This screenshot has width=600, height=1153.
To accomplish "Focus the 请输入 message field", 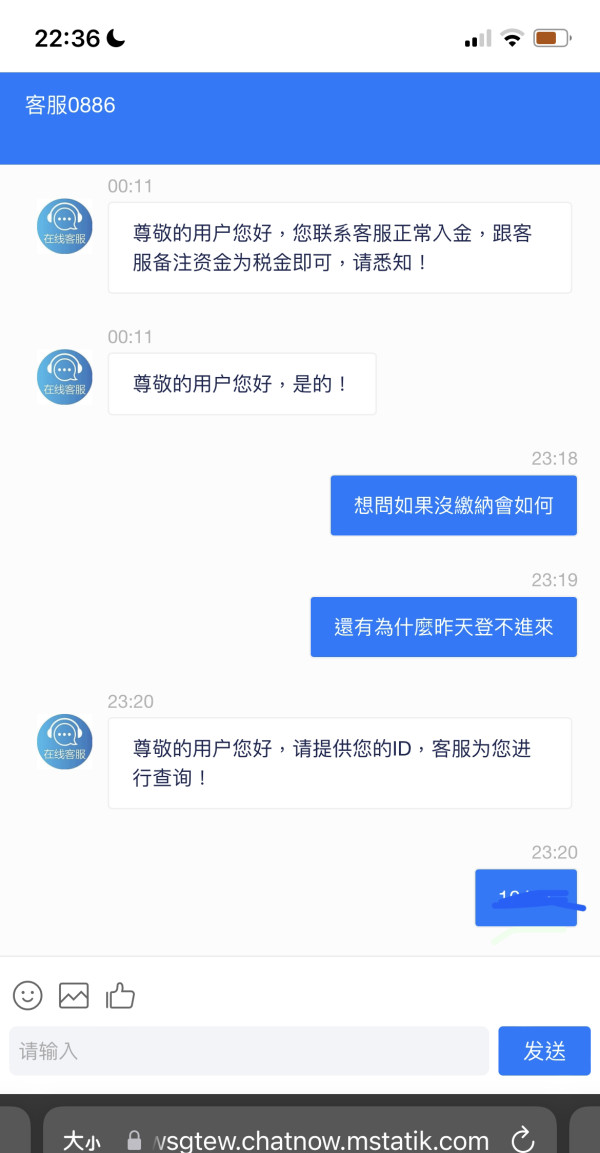I will pos(249,1051).
